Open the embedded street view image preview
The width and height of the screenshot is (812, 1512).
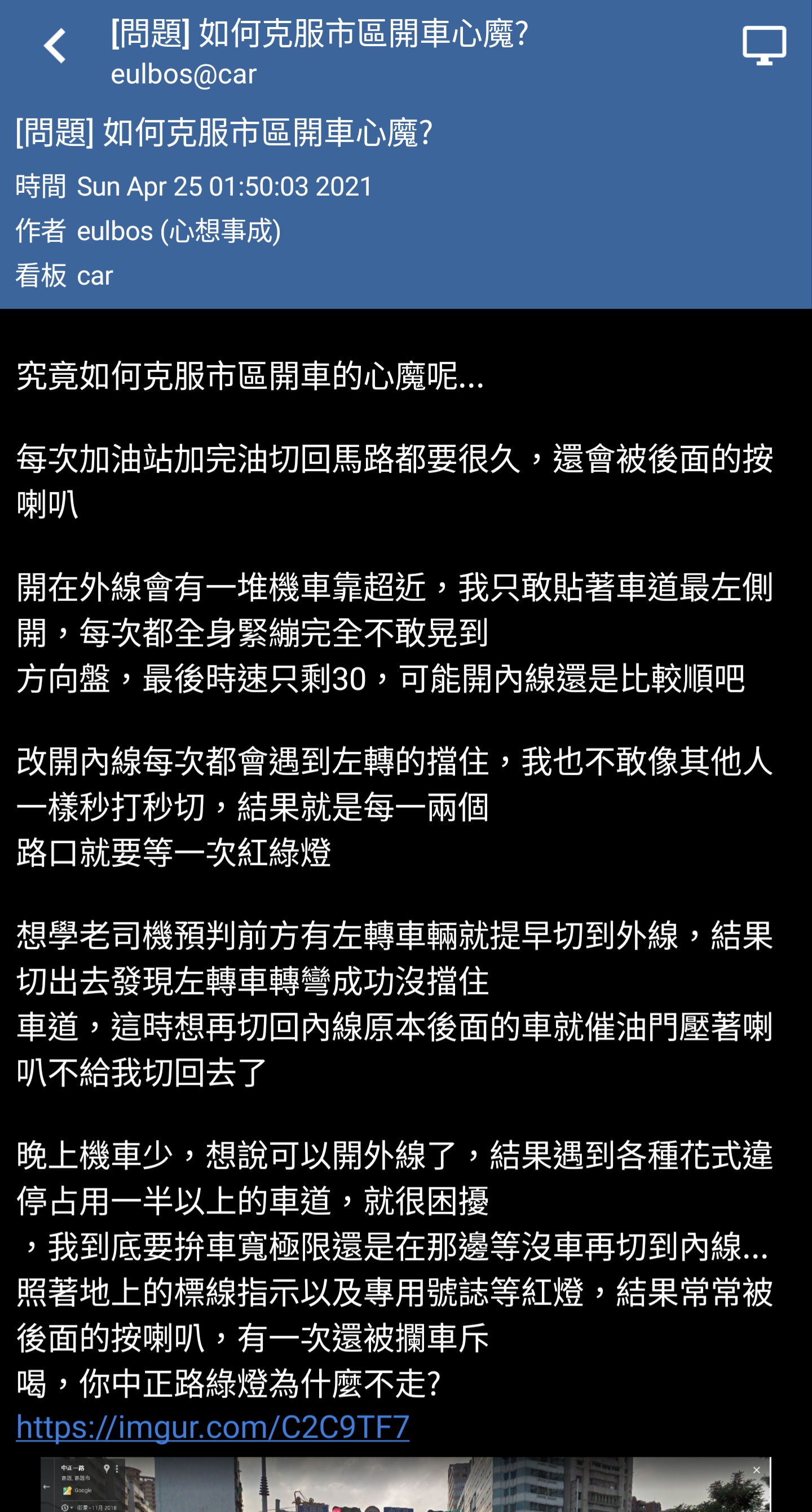click(x=405, y=1484)
